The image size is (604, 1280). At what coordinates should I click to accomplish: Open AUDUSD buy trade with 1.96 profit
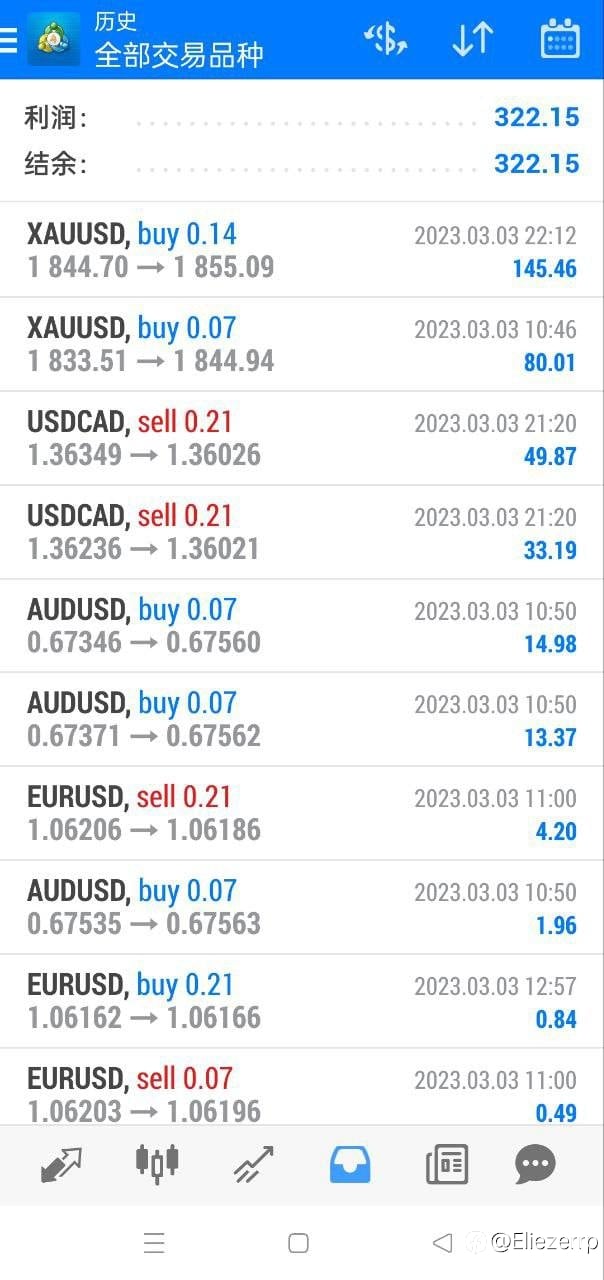coord(302,907)
